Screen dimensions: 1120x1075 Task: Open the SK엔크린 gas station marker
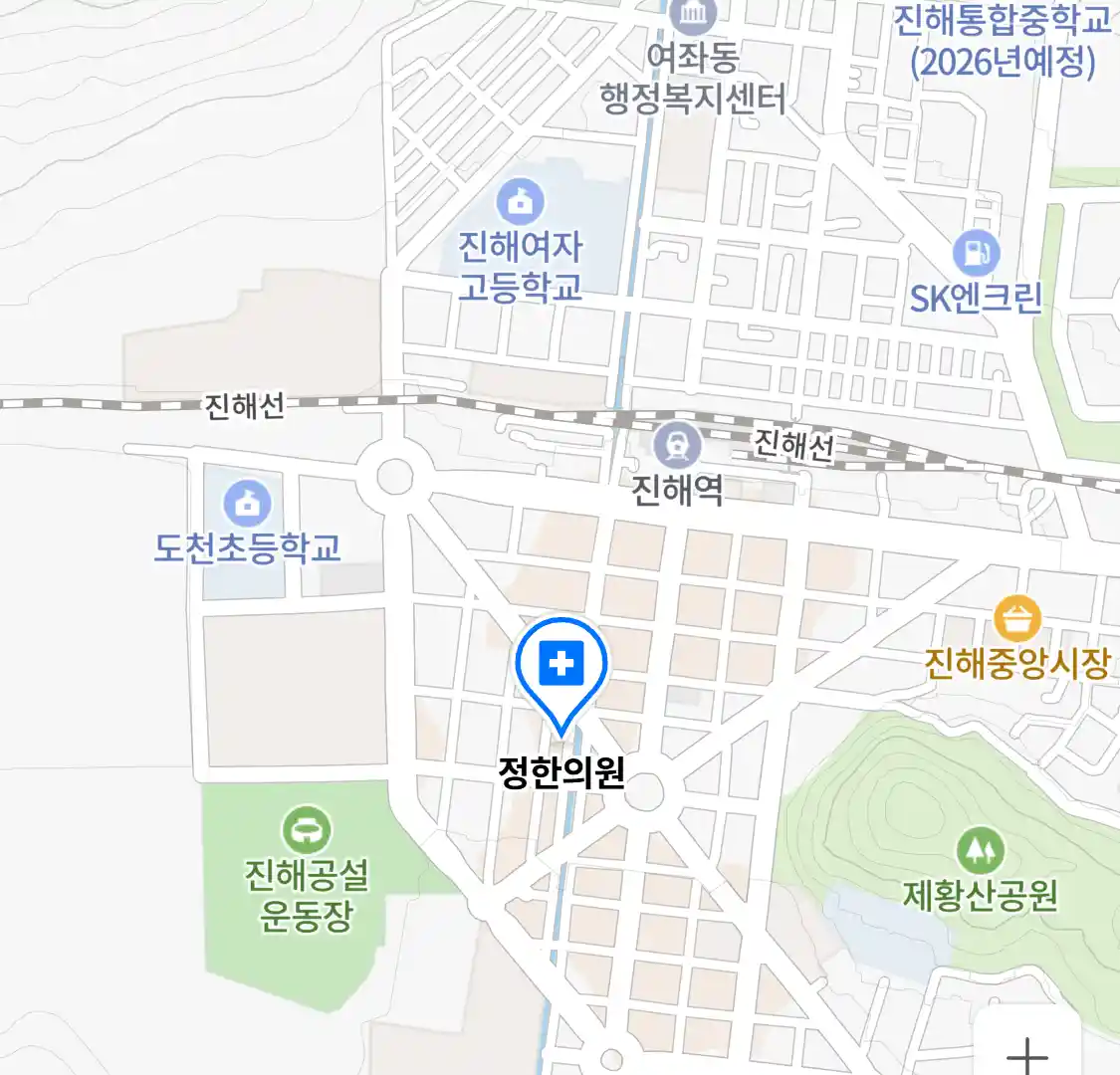coord(976,253)
